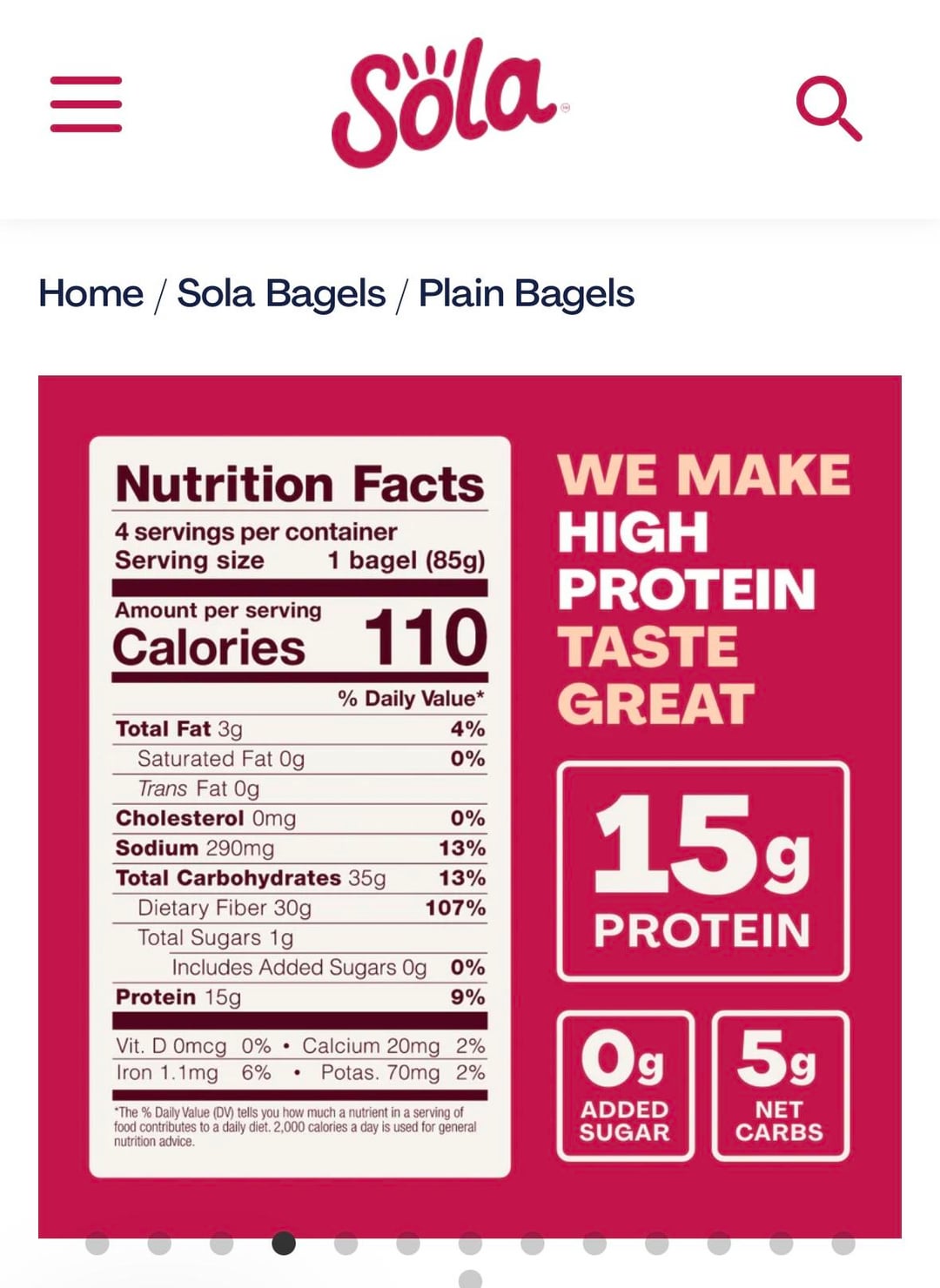The width and height of the screenshot is (940, 1288).
Task: Open the search icon
Action: (x=828, y=108)
